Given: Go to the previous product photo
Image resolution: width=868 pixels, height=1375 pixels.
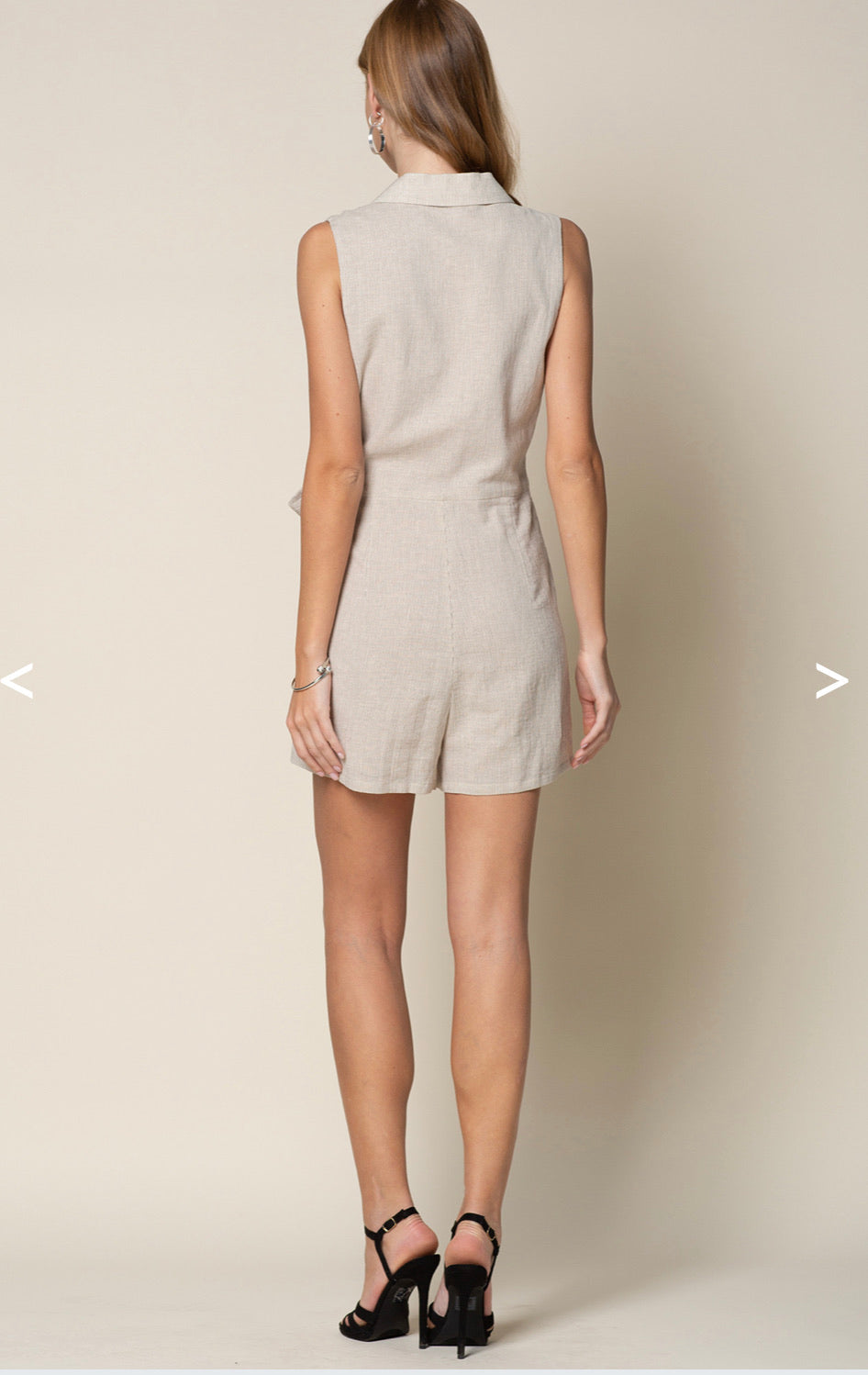Looking at the screenshot, I should point(17,681).
